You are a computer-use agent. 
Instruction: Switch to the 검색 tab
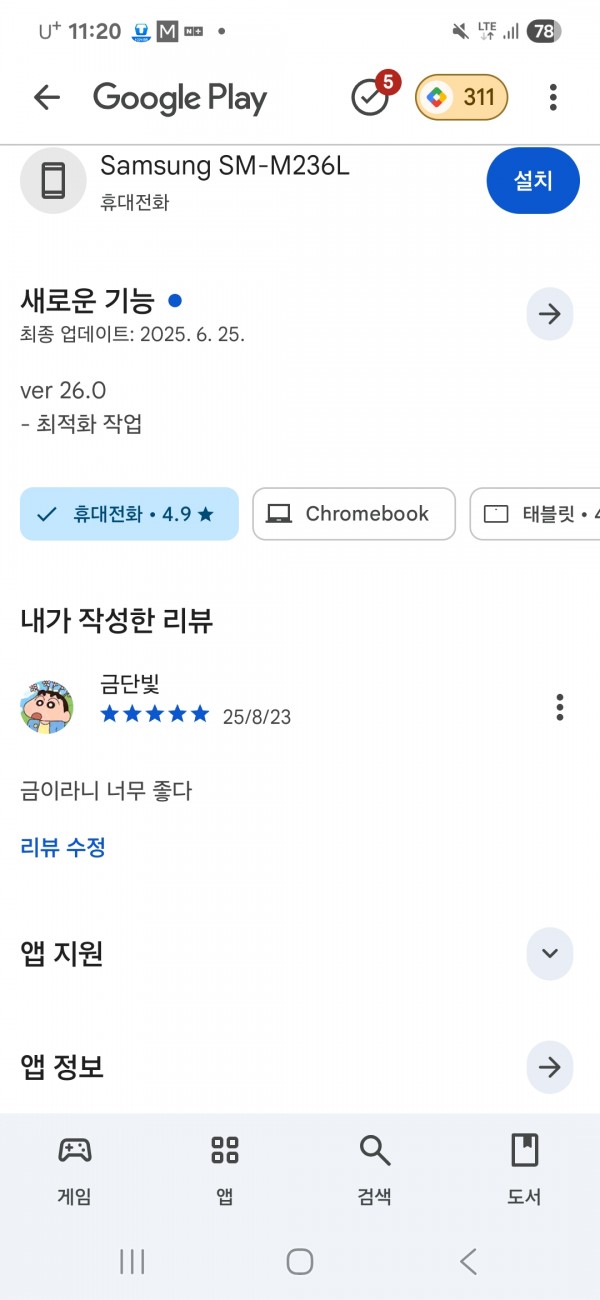[375, 1169]
